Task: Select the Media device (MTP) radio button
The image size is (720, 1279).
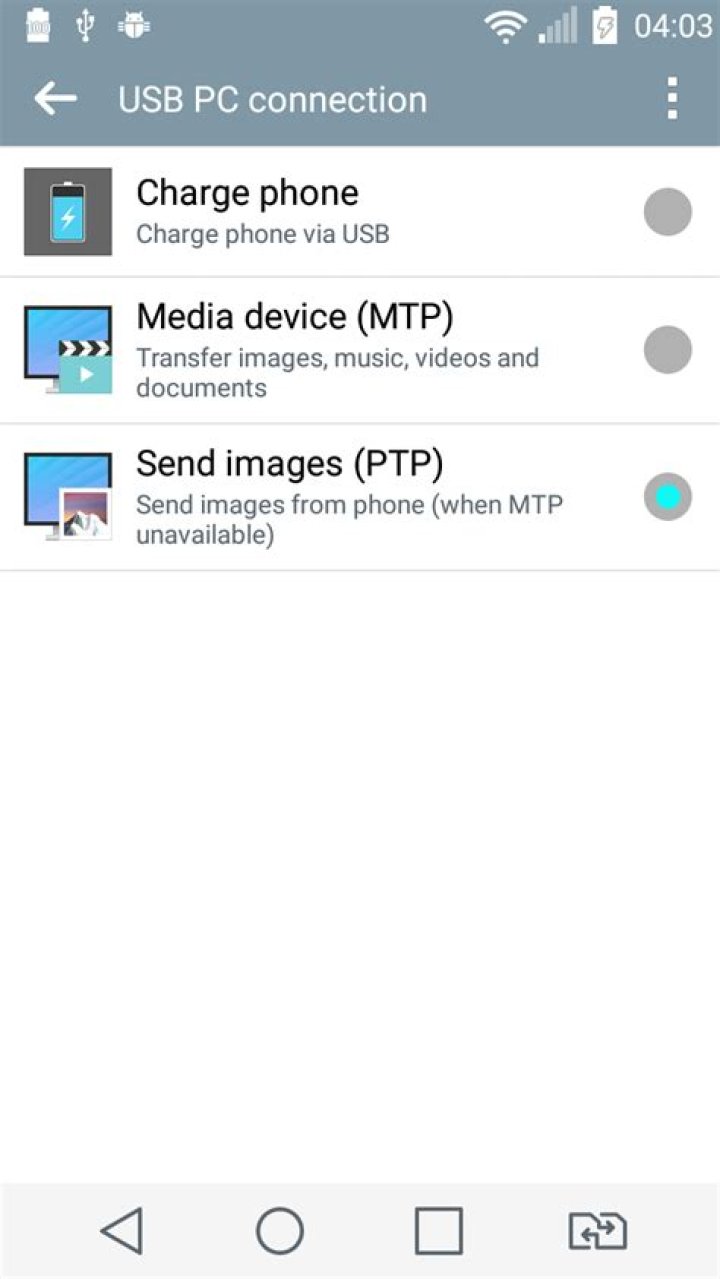Action: tap(667, 349)
